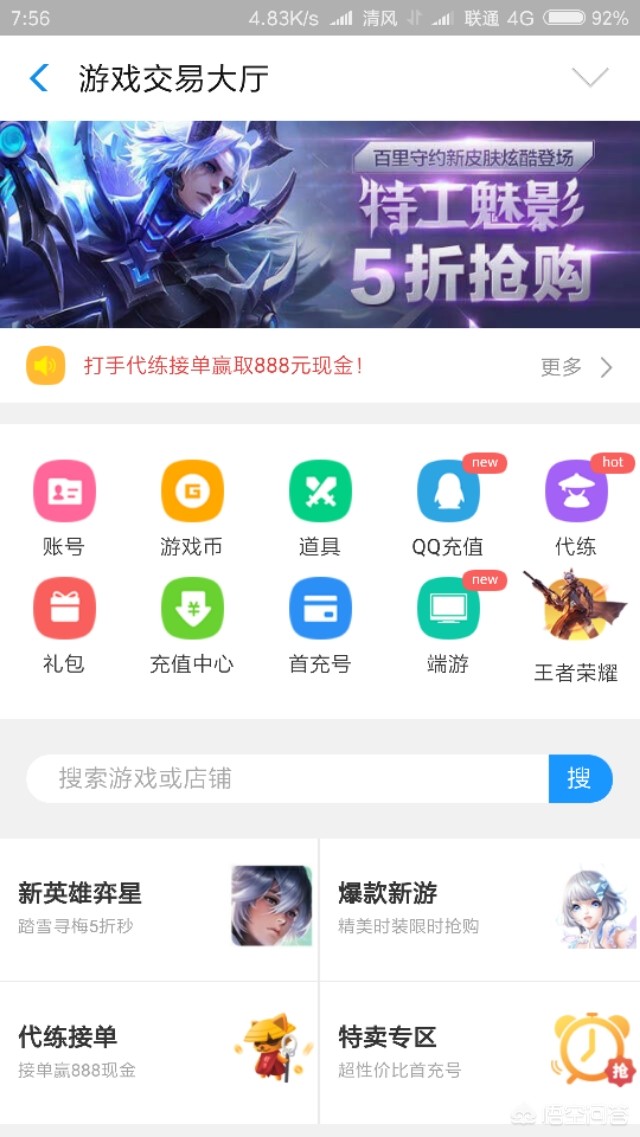Go to 充值中心
Viewport: 640px width, 1137px height.
tap(192, 624)
